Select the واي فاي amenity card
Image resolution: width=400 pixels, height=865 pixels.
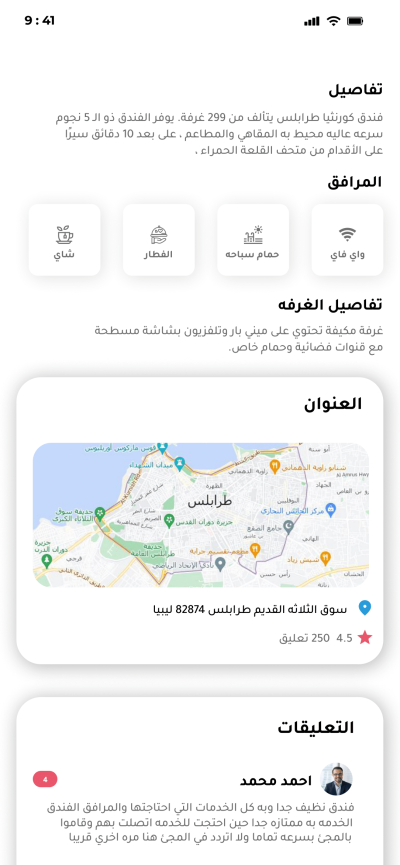[347, 239]
